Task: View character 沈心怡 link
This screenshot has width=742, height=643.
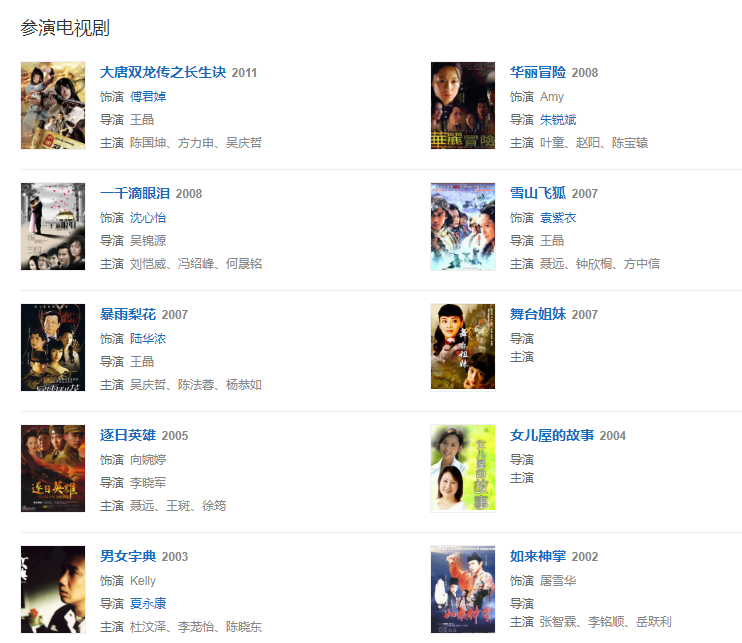Action: coord(148,218)
